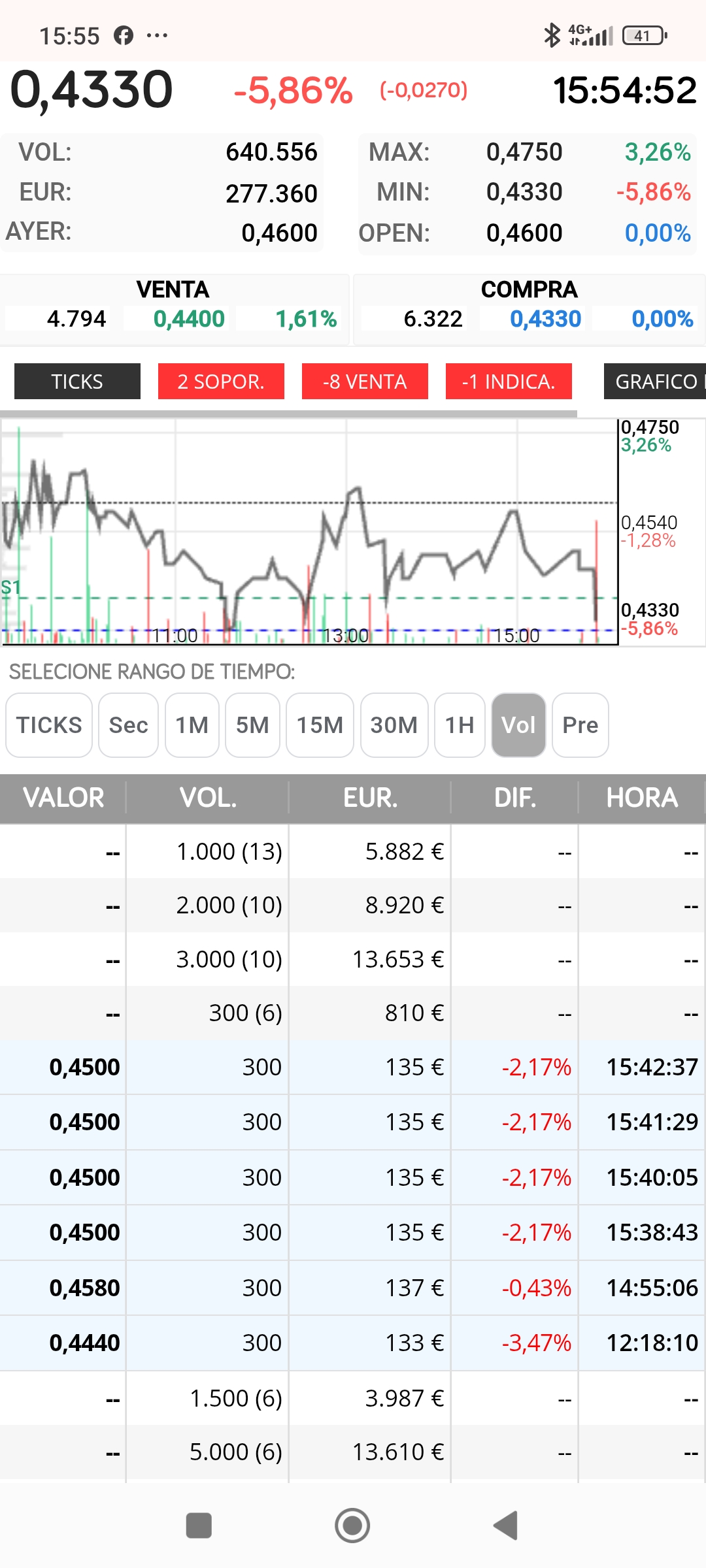Select the Pre range option
The image size is (706, 1568).
[580, 725]
